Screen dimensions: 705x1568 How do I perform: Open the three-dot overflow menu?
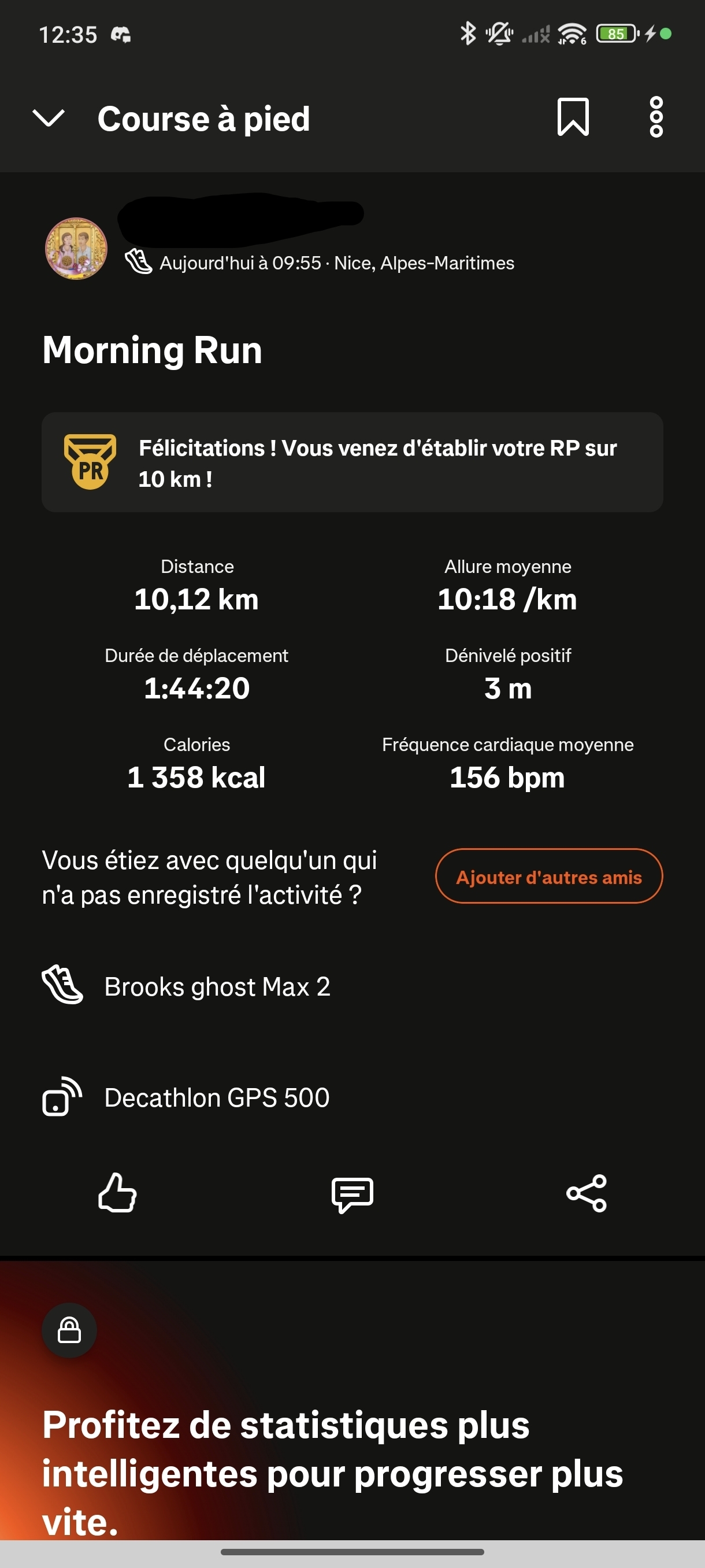pyautogui.click(x=656, y=117)
